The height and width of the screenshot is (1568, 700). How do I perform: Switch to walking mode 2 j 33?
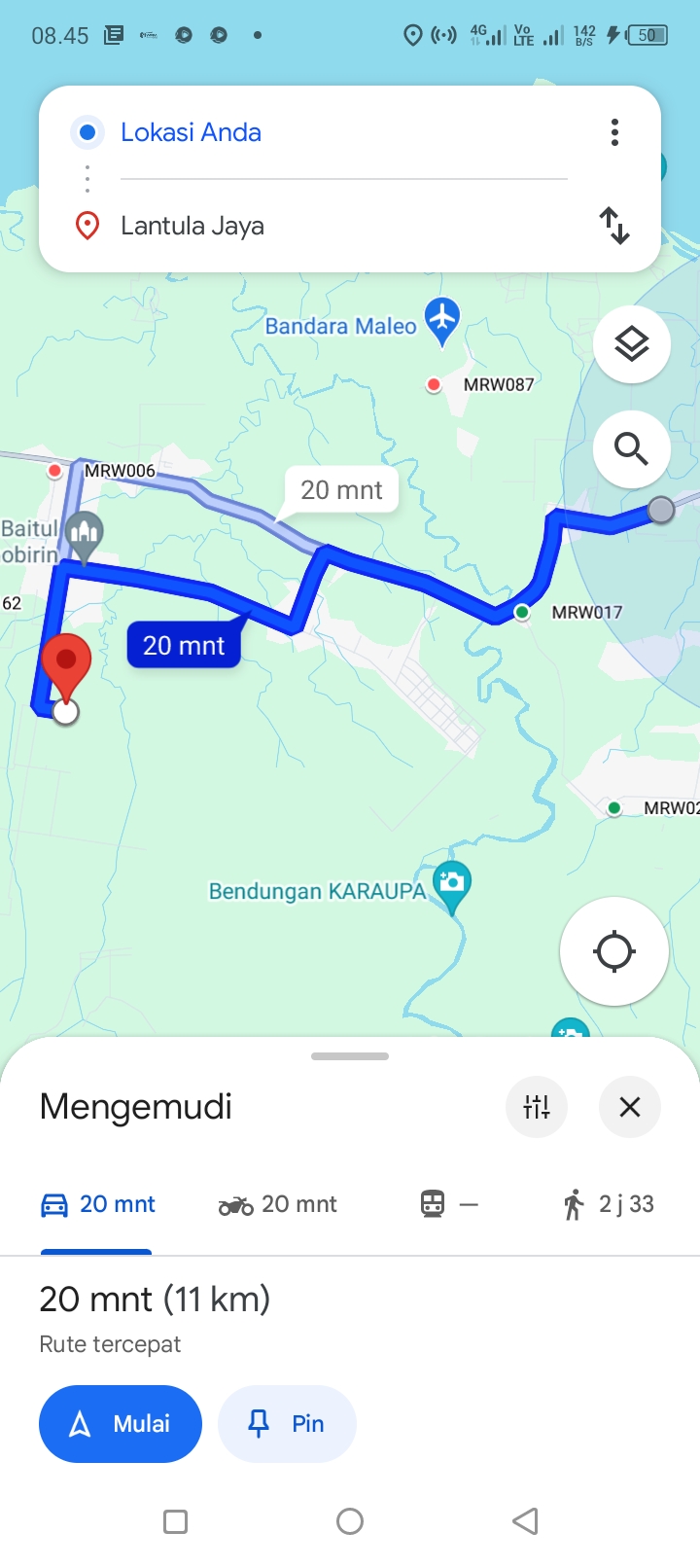click(x=609, y=1204)
